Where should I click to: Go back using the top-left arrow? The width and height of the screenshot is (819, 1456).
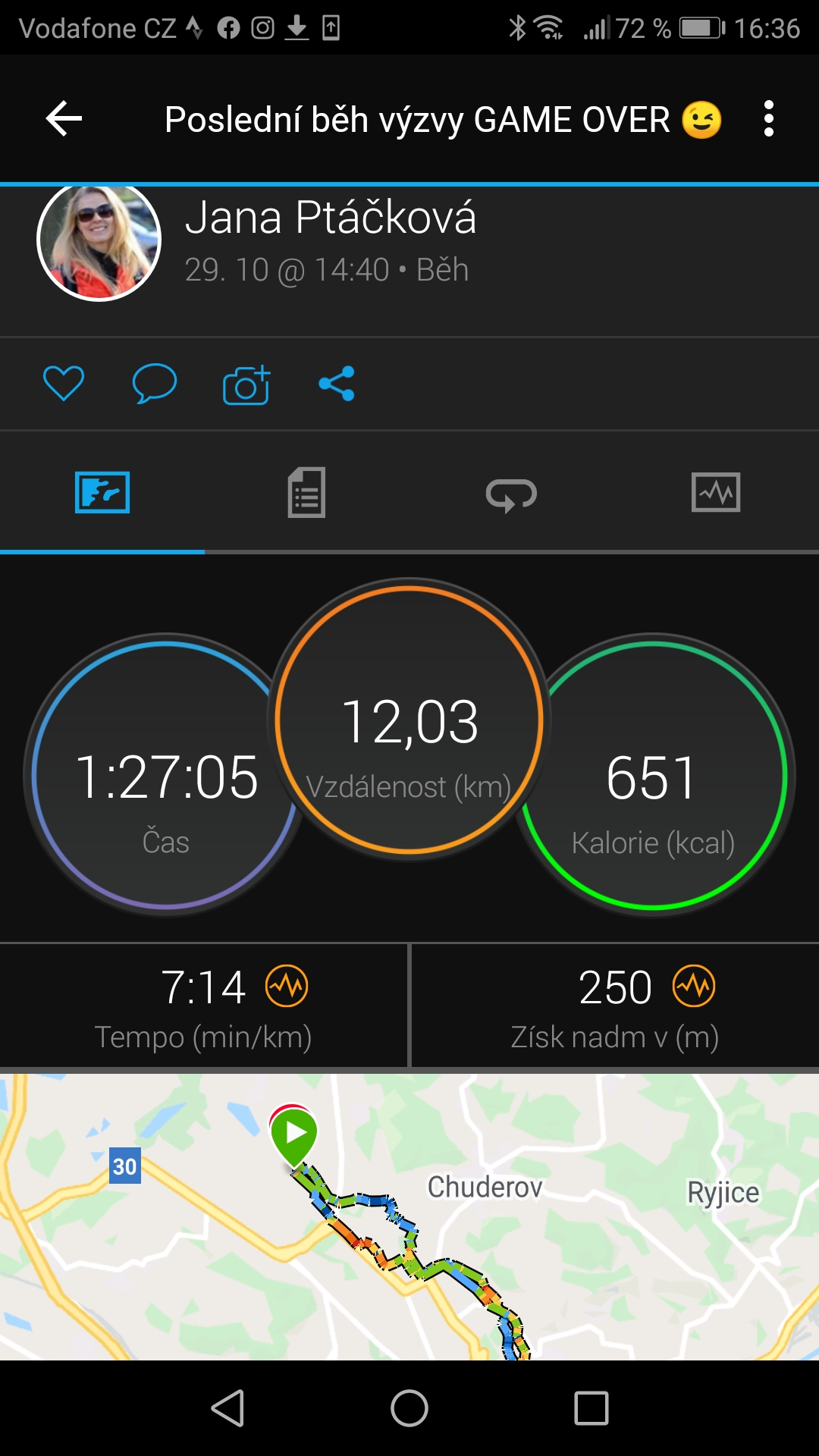[x=64, y=119]
